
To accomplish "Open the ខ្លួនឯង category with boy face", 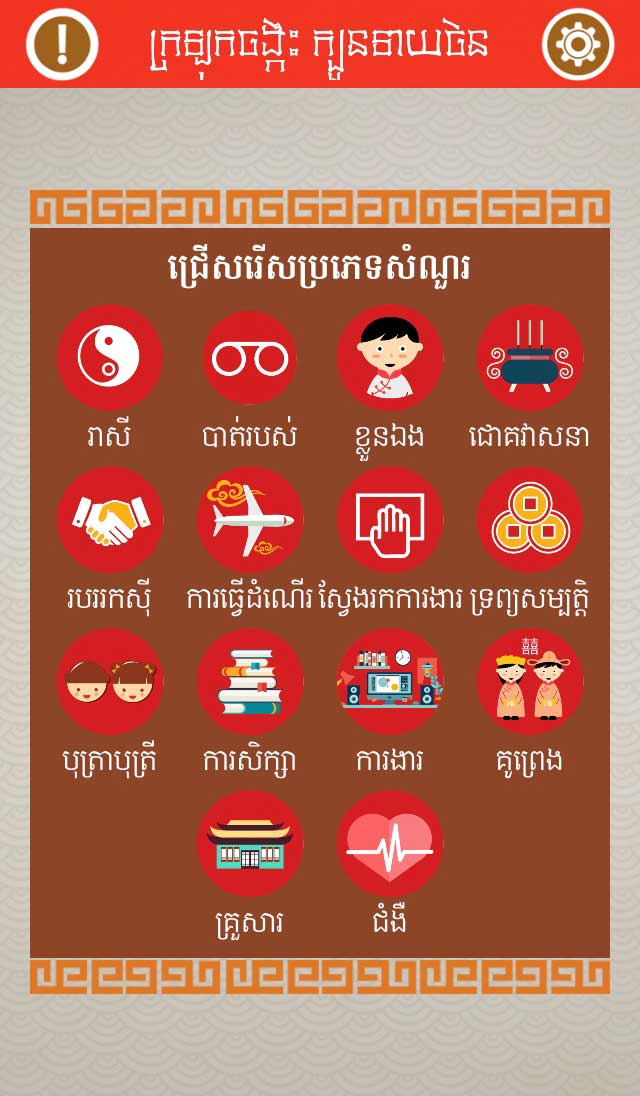I will click(x=390, y=357).
